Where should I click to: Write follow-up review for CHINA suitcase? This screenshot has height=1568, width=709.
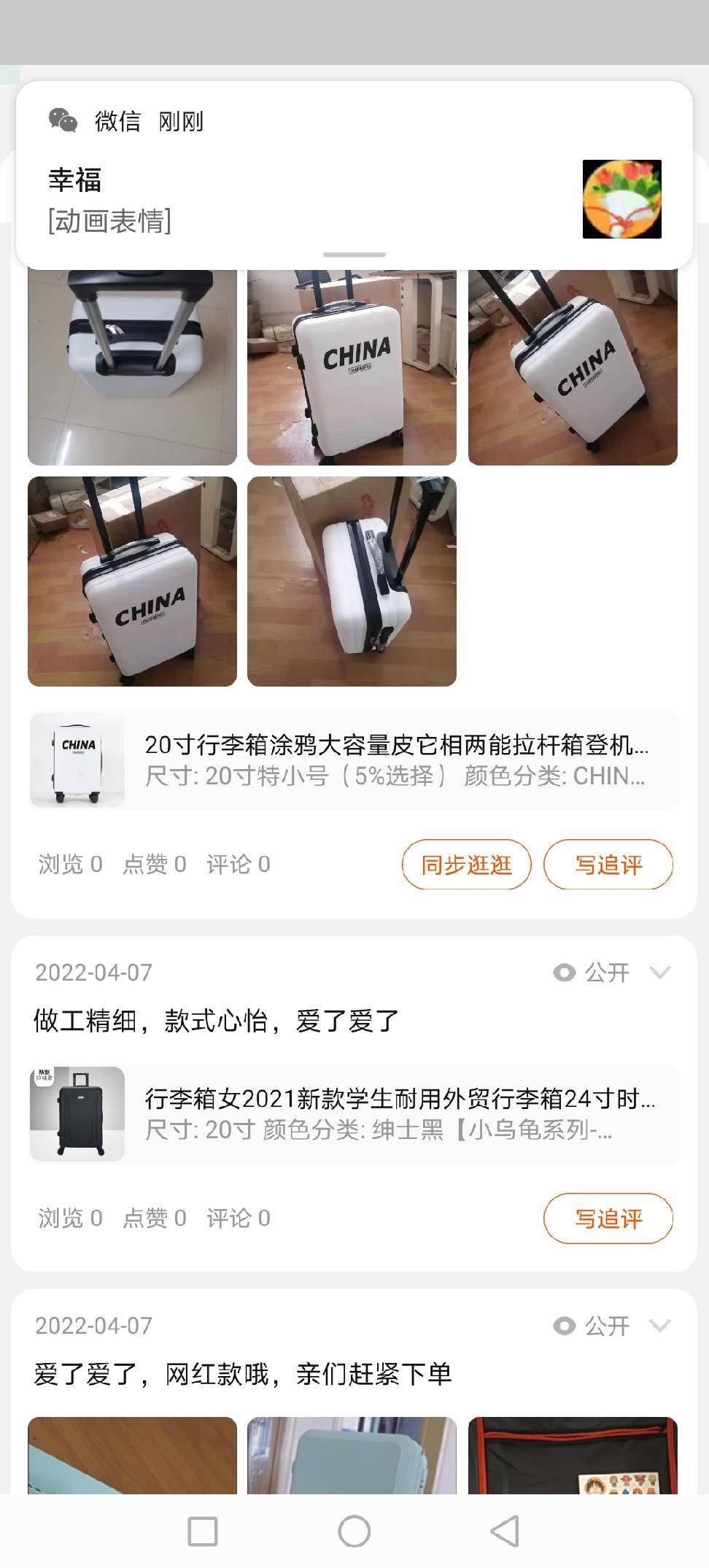(x=608, y=865)
